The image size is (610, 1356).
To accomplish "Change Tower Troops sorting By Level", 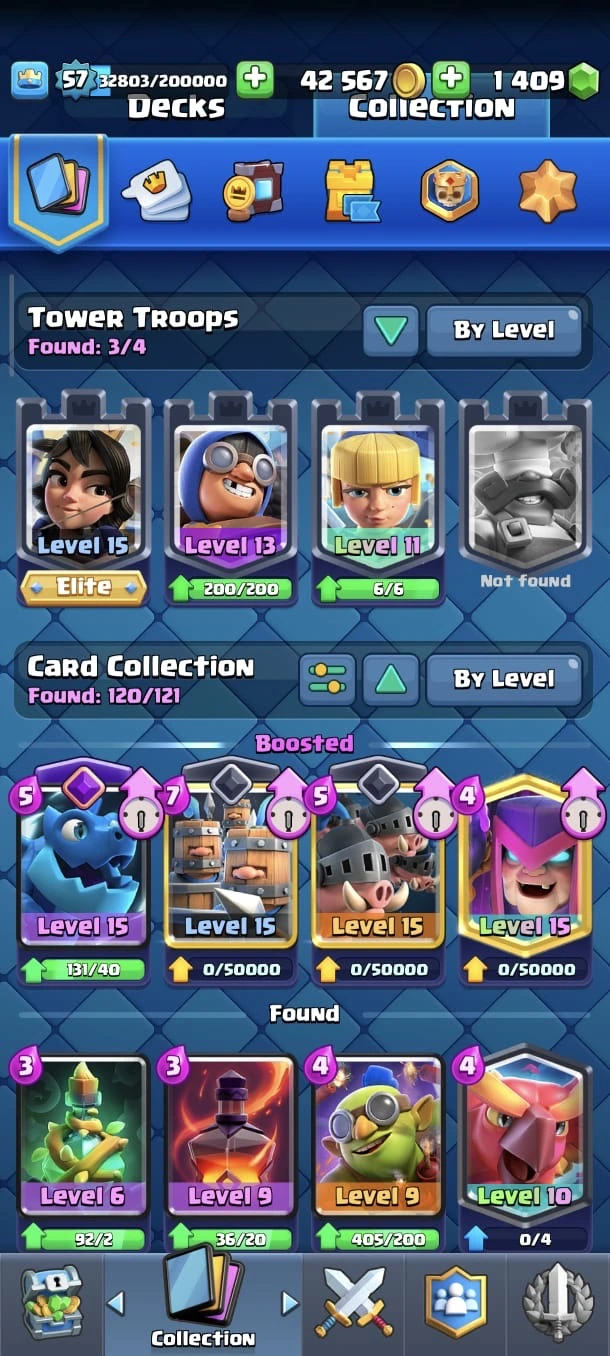I will (x=503, y=330).
